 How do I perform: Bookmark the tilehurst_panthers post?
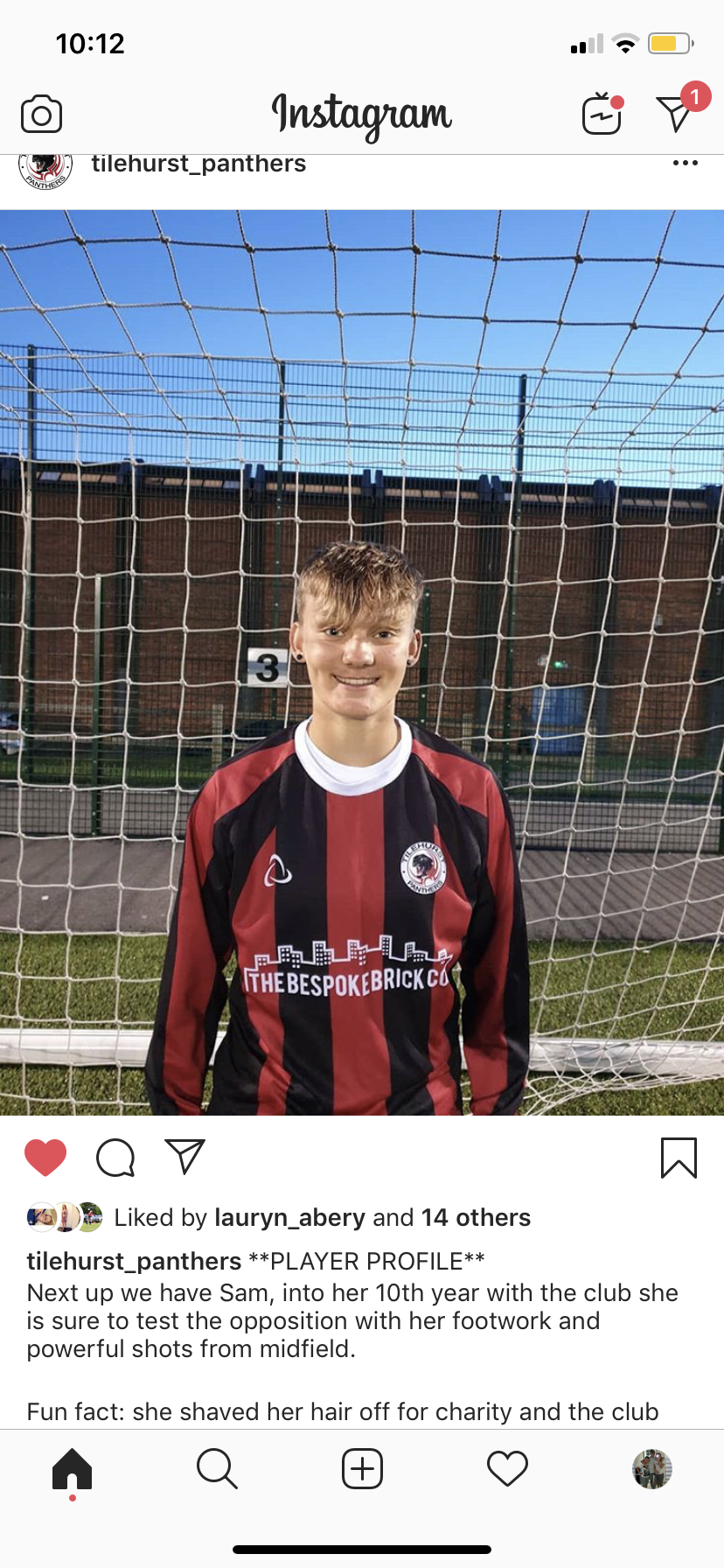[679, 1158]
